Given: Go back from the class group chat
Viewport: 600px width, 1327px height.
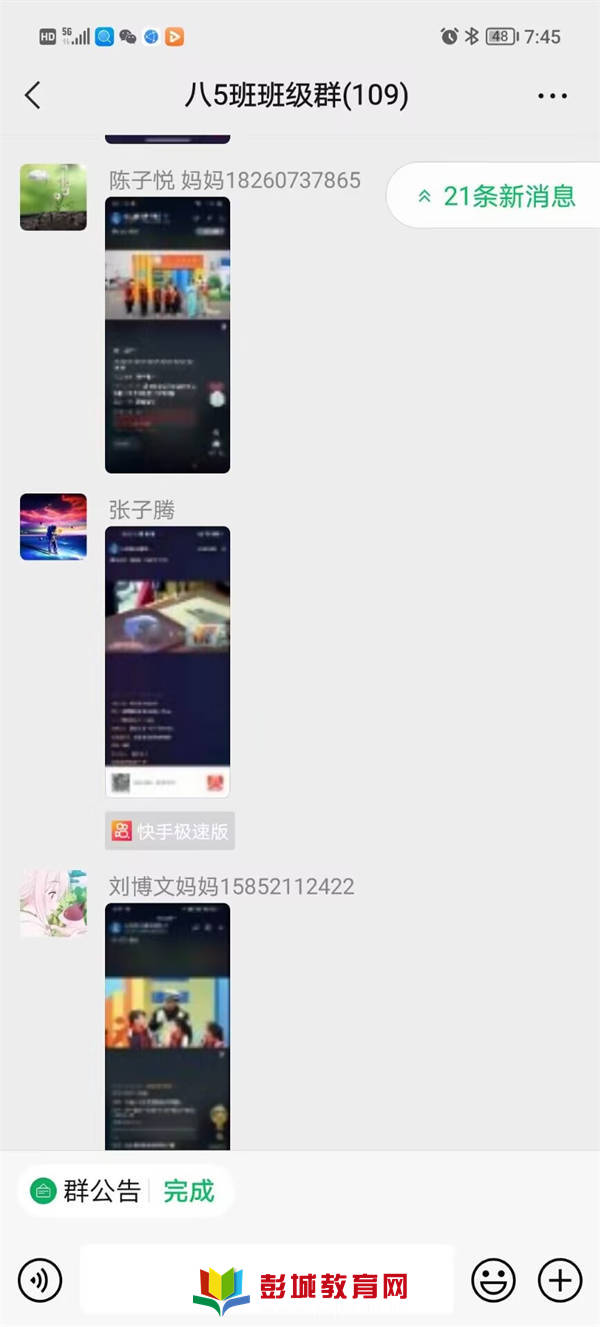Looking at the screenshot, I should [x=33, y=96].
